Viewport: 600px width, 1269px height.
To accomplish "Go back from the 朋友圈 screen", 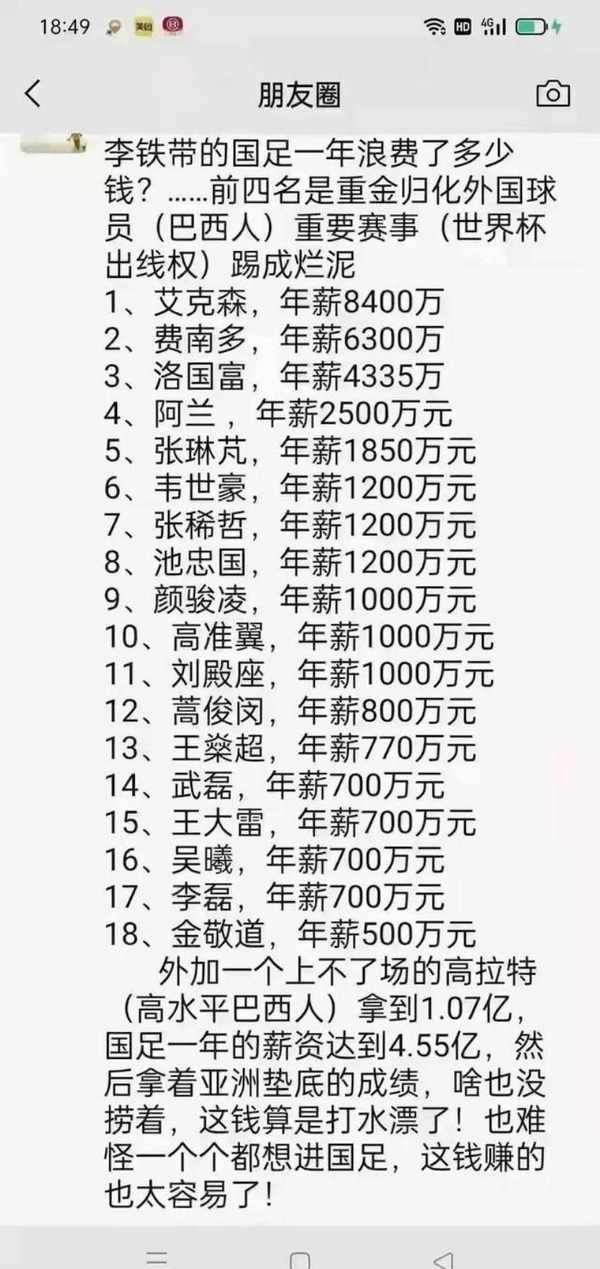I will pyautogui.click(x=33, y=95).
